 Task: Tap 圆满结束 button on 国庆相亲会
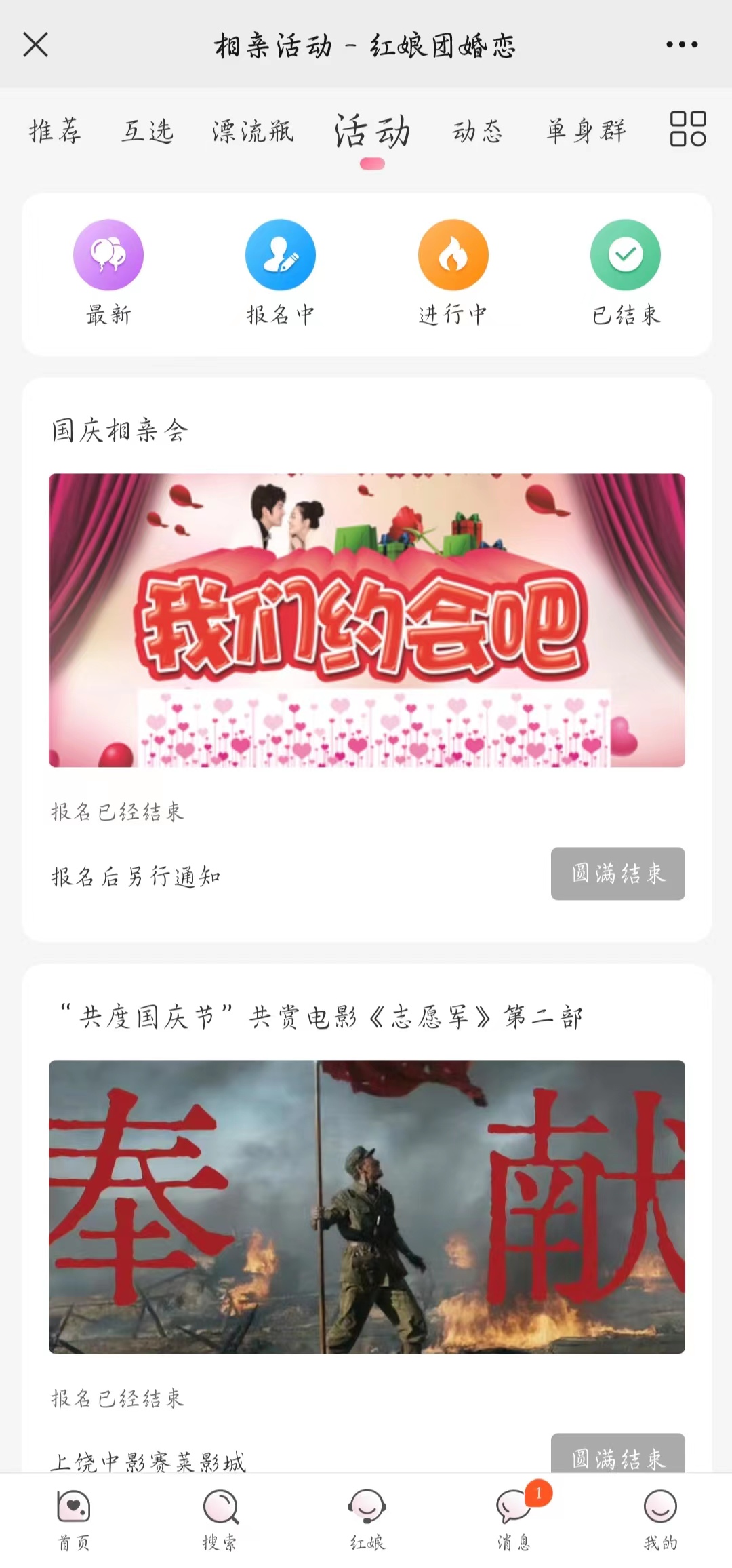(x=617, y=874)
